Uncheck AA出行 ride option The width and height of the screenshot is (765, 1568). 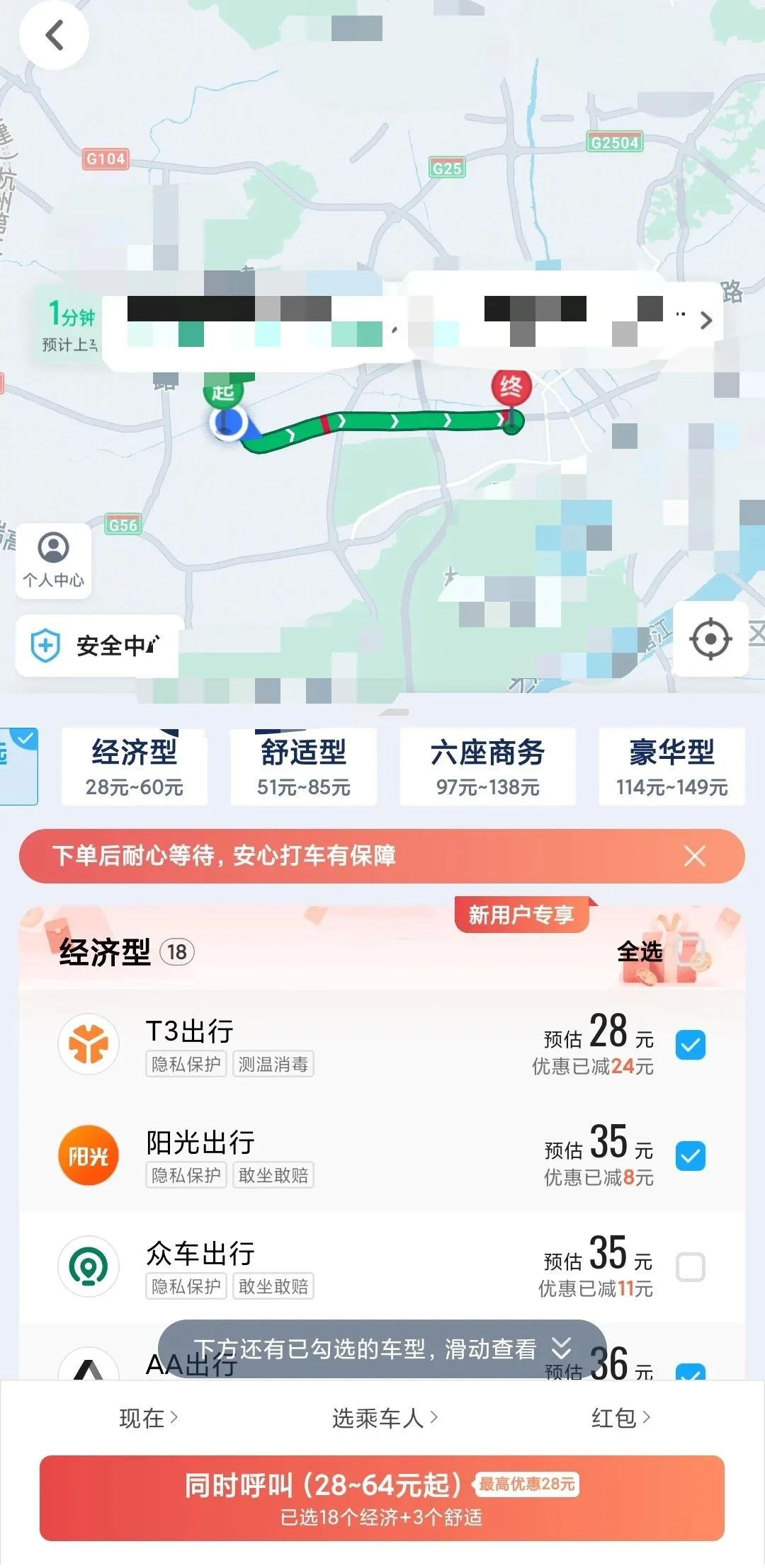pos(690,1372)
